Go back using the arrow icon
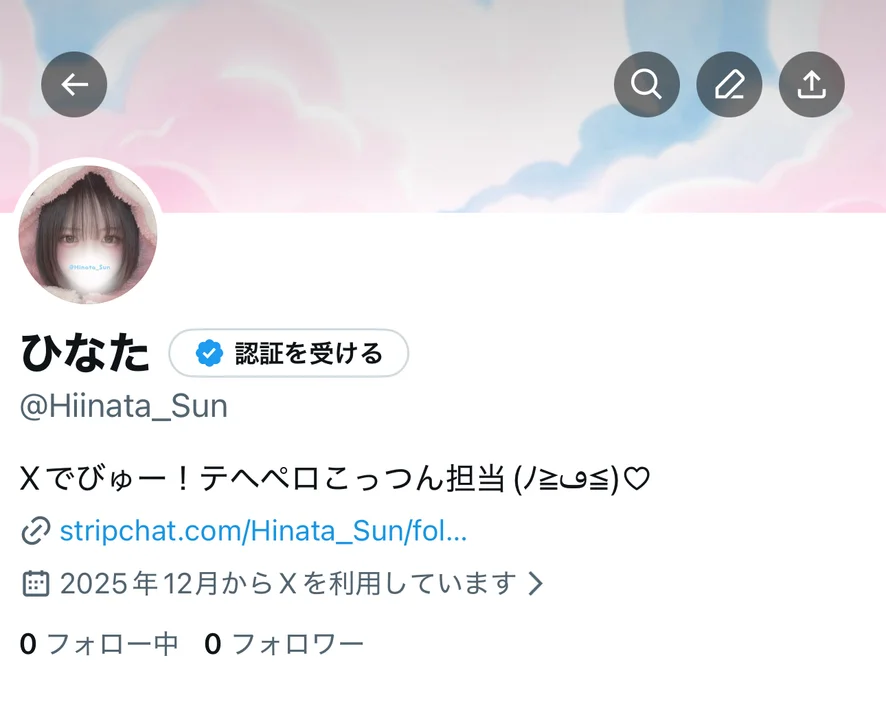886x706 pixels. point(74,85)
